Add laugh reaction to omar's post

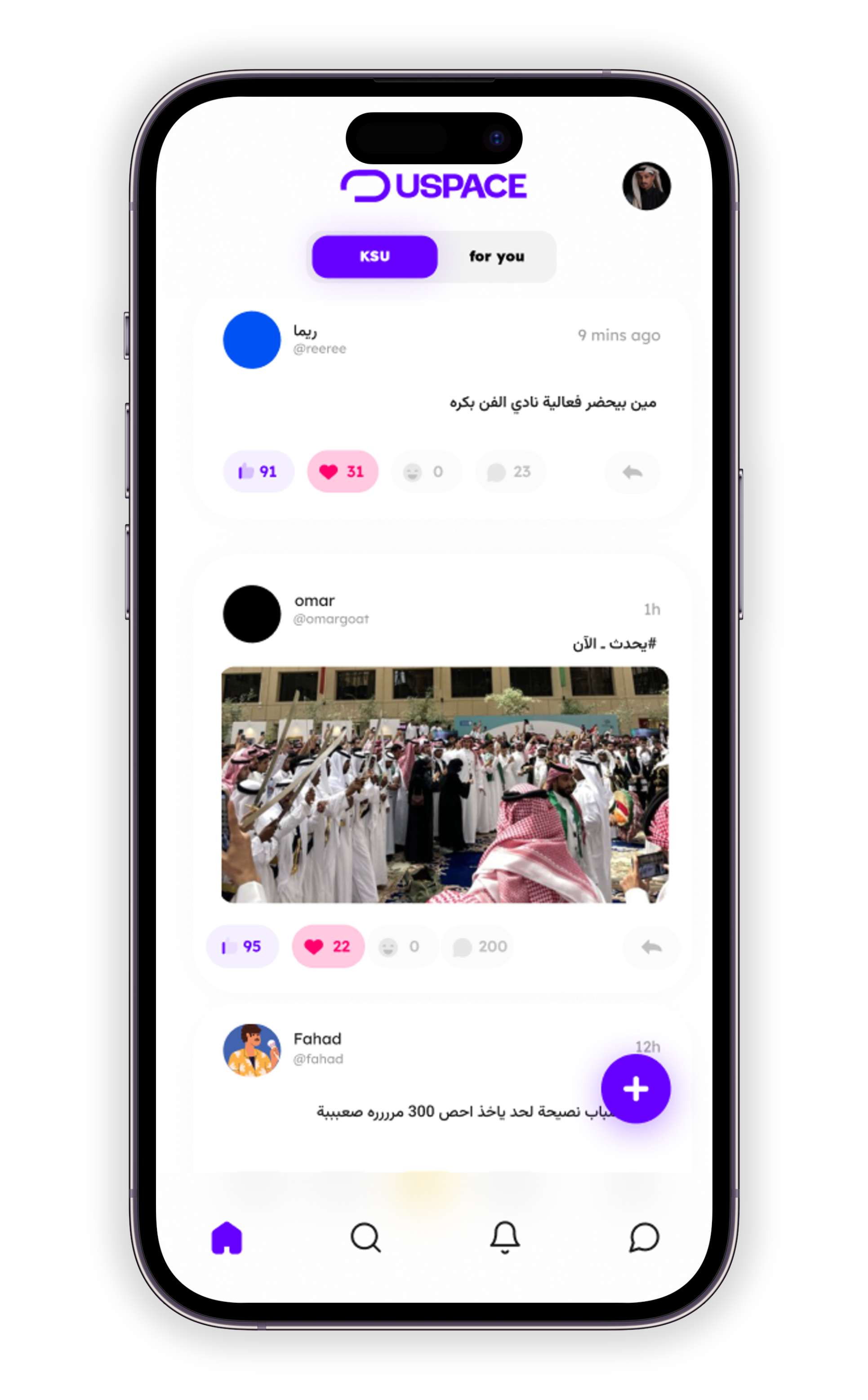[x=401, y=946]
